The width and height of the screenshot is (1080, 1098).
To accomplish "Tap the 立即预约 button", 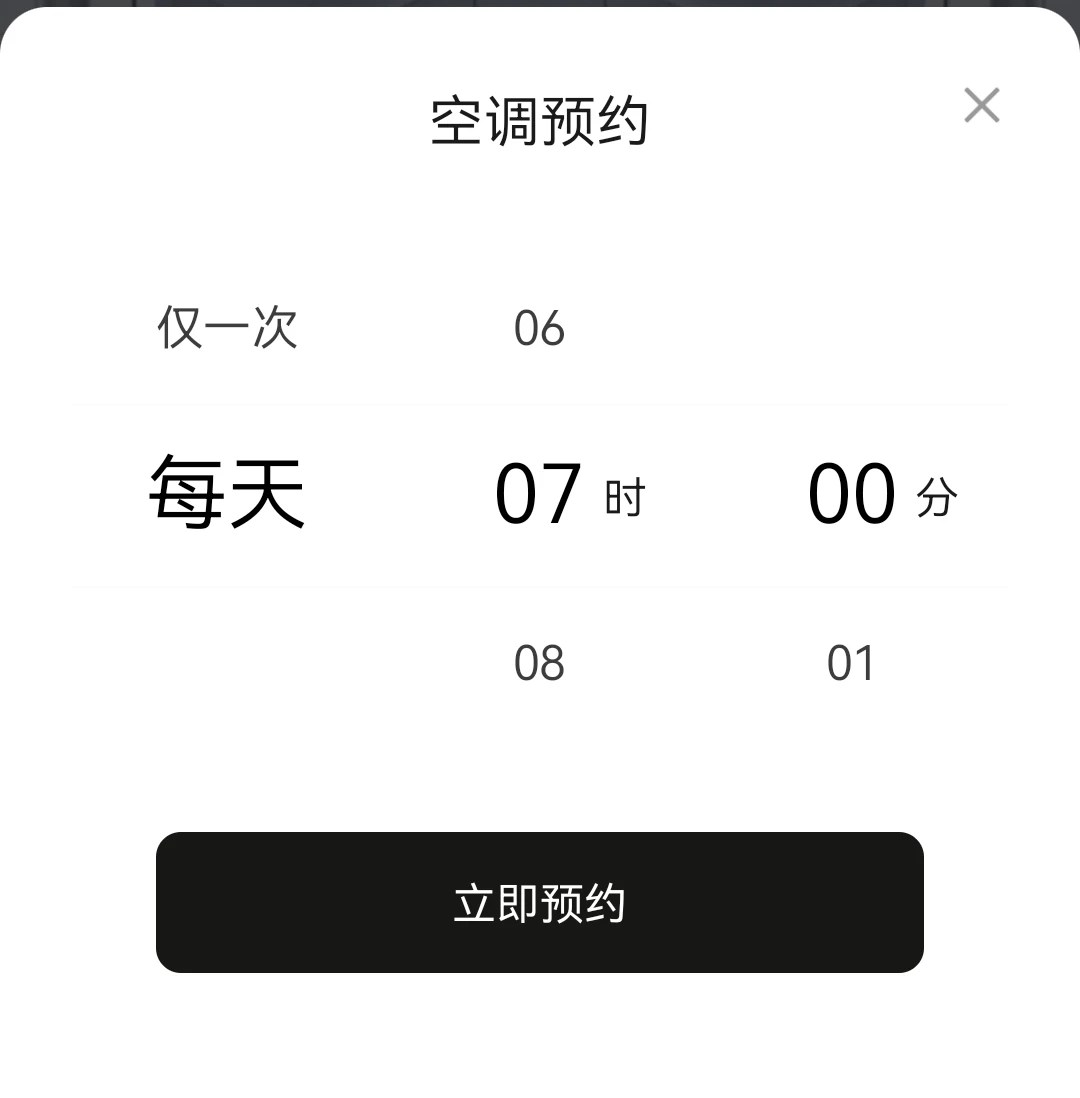I will 539,902.
